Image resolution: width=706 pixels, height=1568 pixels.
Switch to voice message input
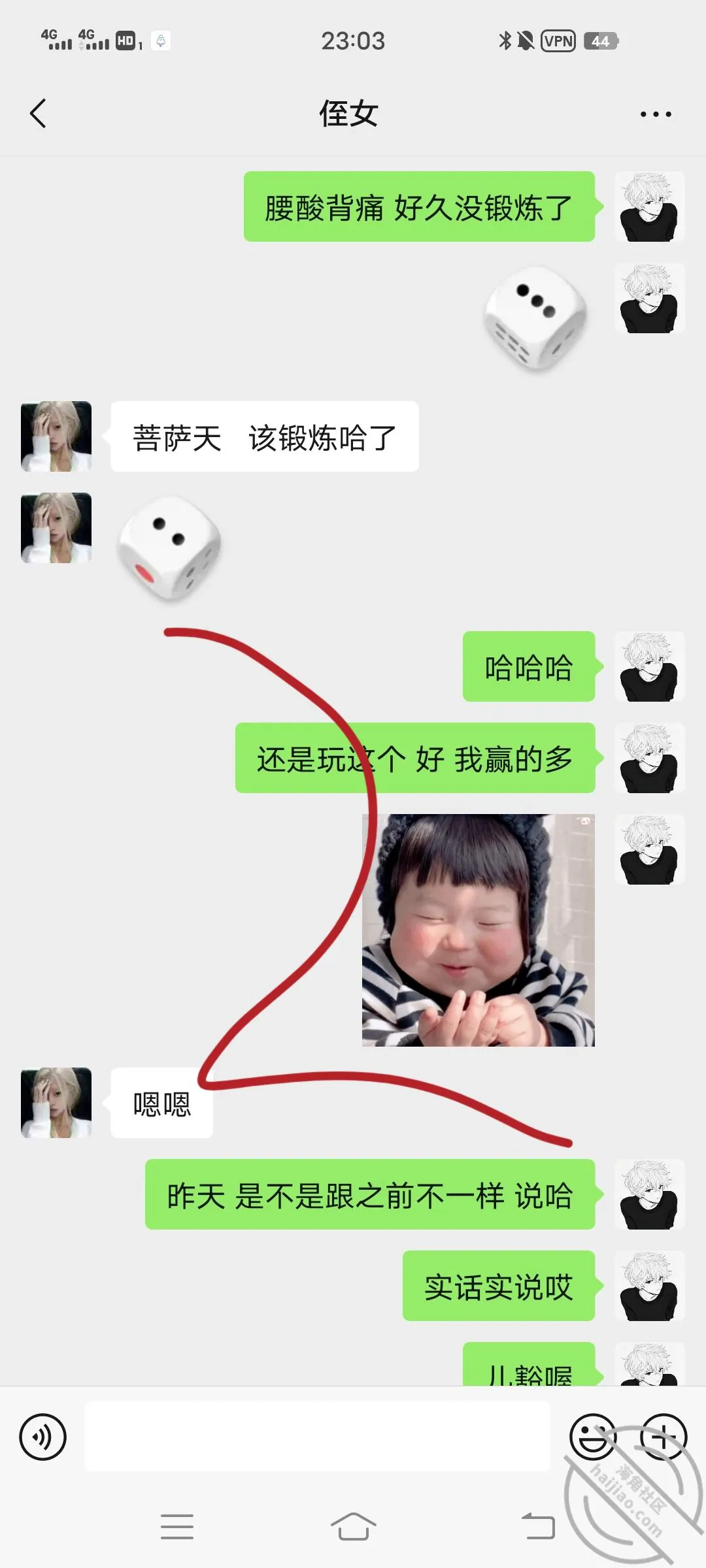pyautogui.click(x=43, y=1437)
